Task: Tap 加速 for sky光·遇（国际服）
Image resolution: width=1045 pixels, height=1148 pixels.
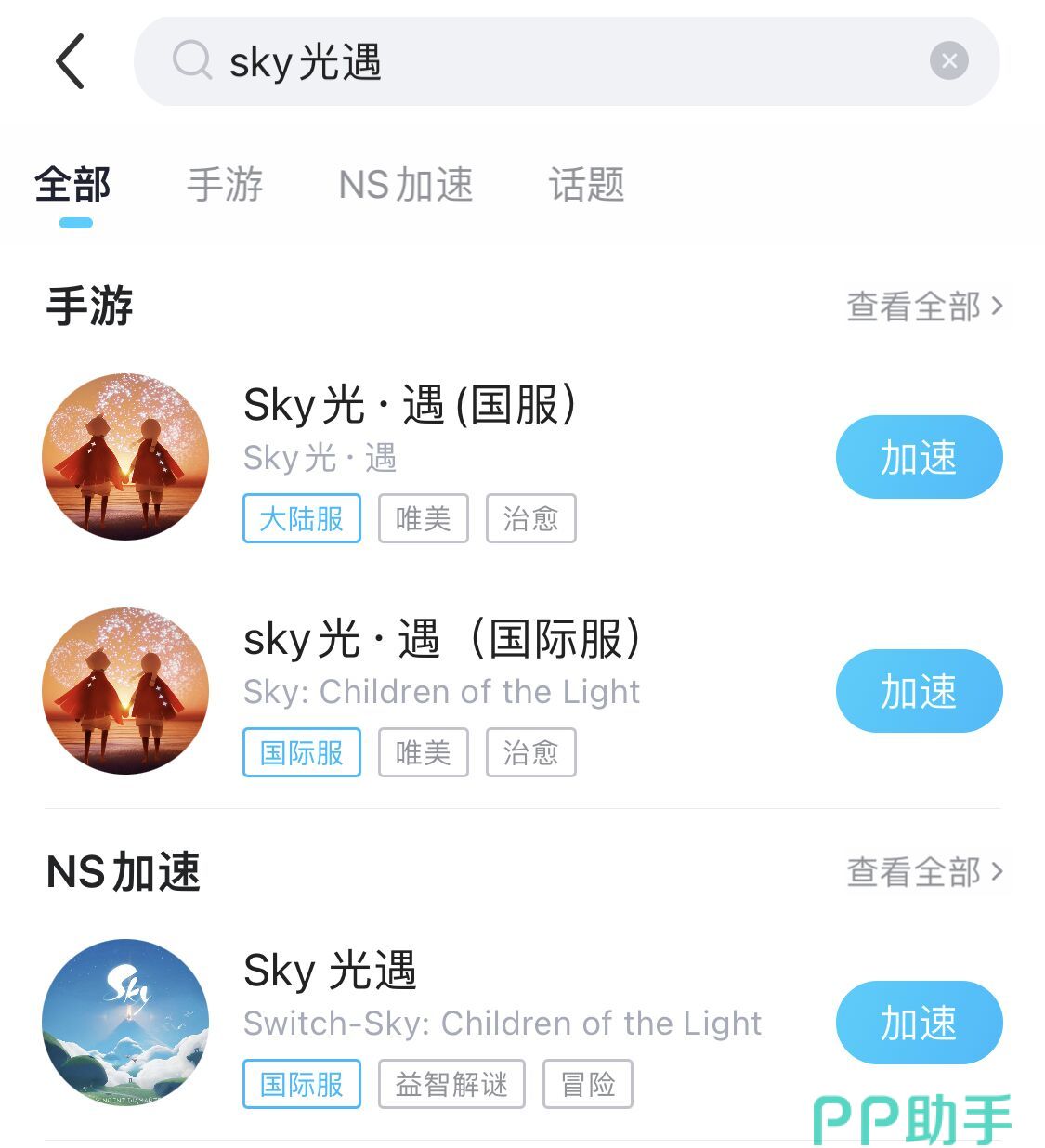Action: click(919, 691)
